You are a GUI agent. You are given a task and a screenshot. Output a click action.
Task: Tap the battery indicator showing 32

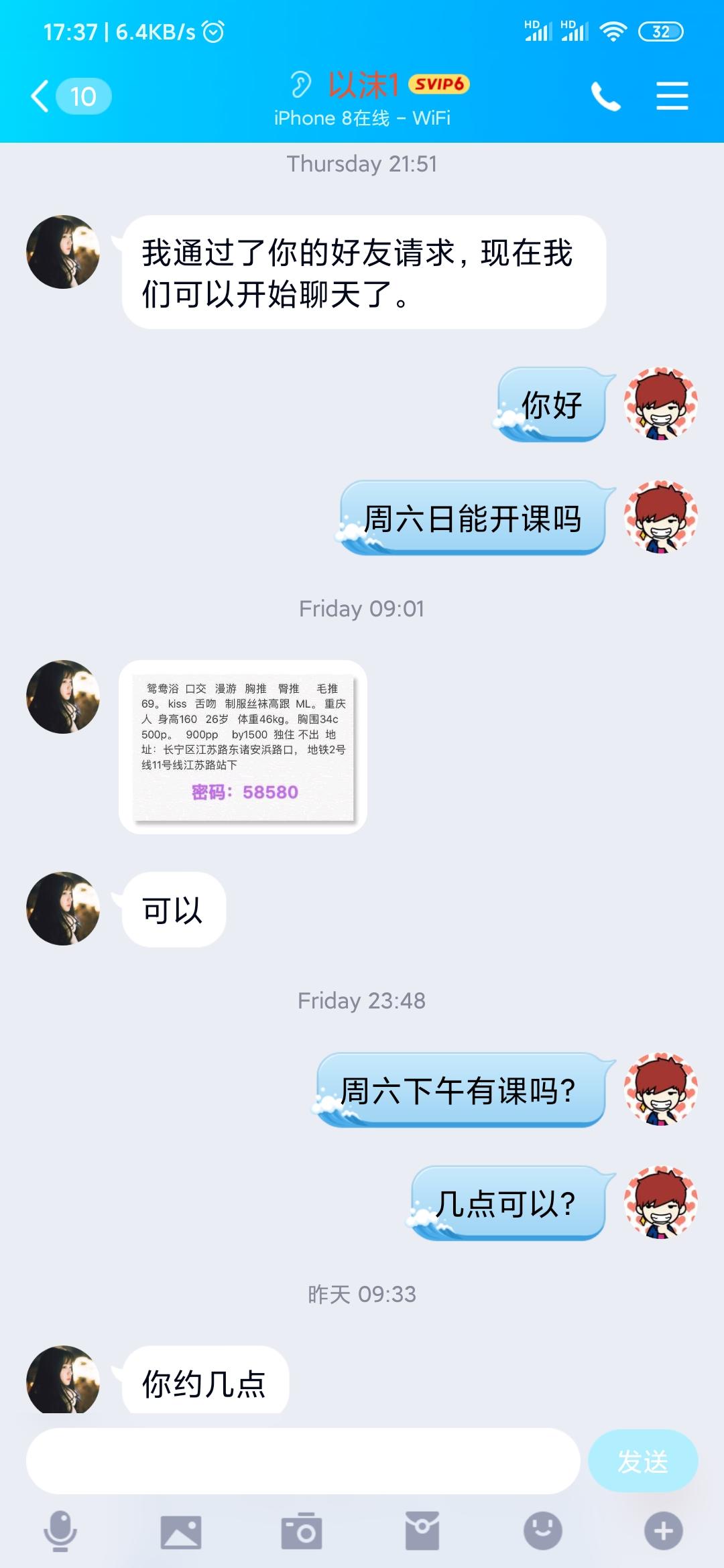[x=660, y=31]
